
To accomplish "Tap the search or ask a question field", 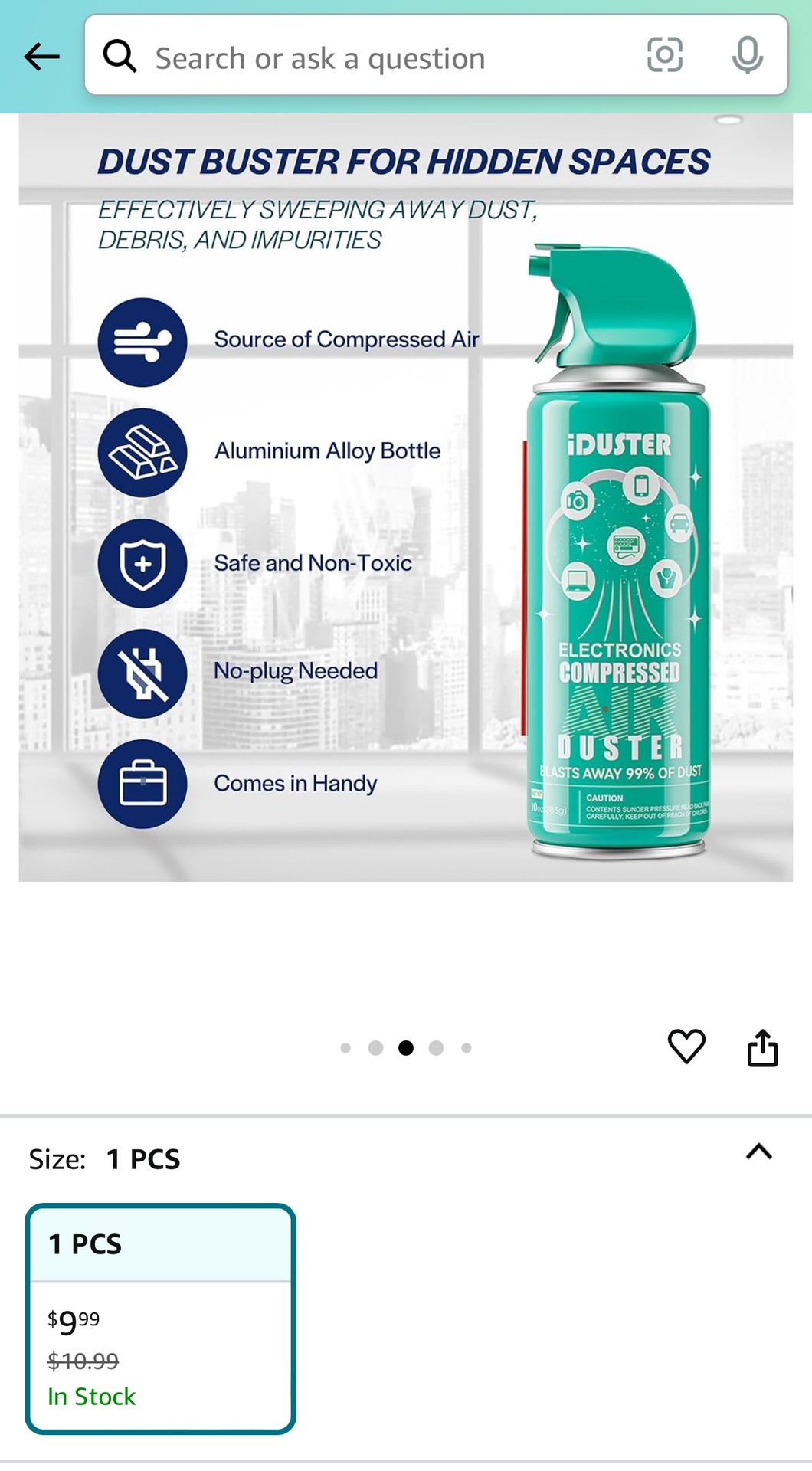I will pos(368,58).
